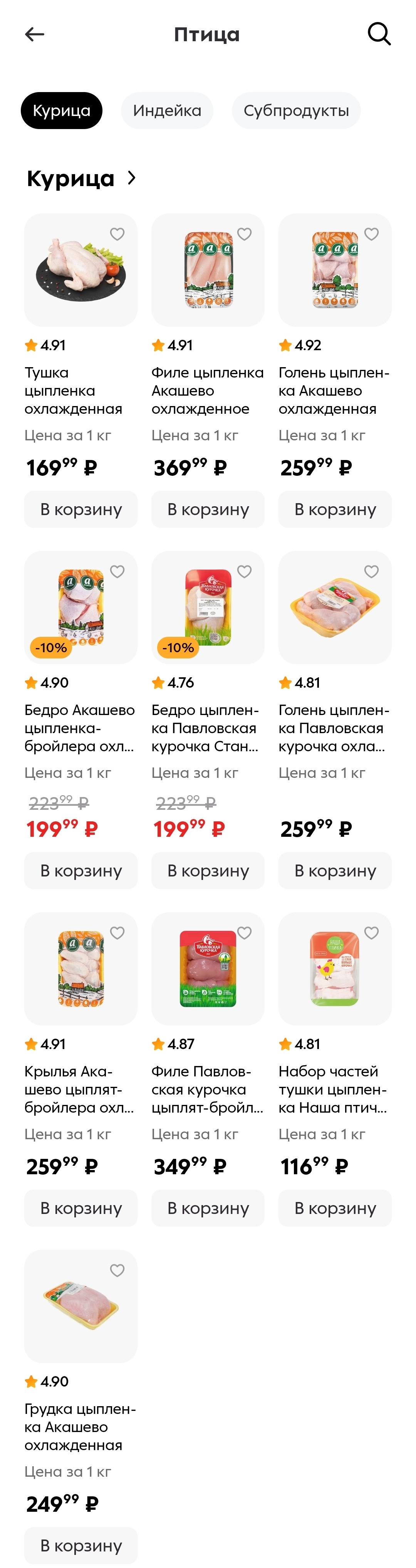Add Голень цыпленка Акашево to cart

click(334, 509)
